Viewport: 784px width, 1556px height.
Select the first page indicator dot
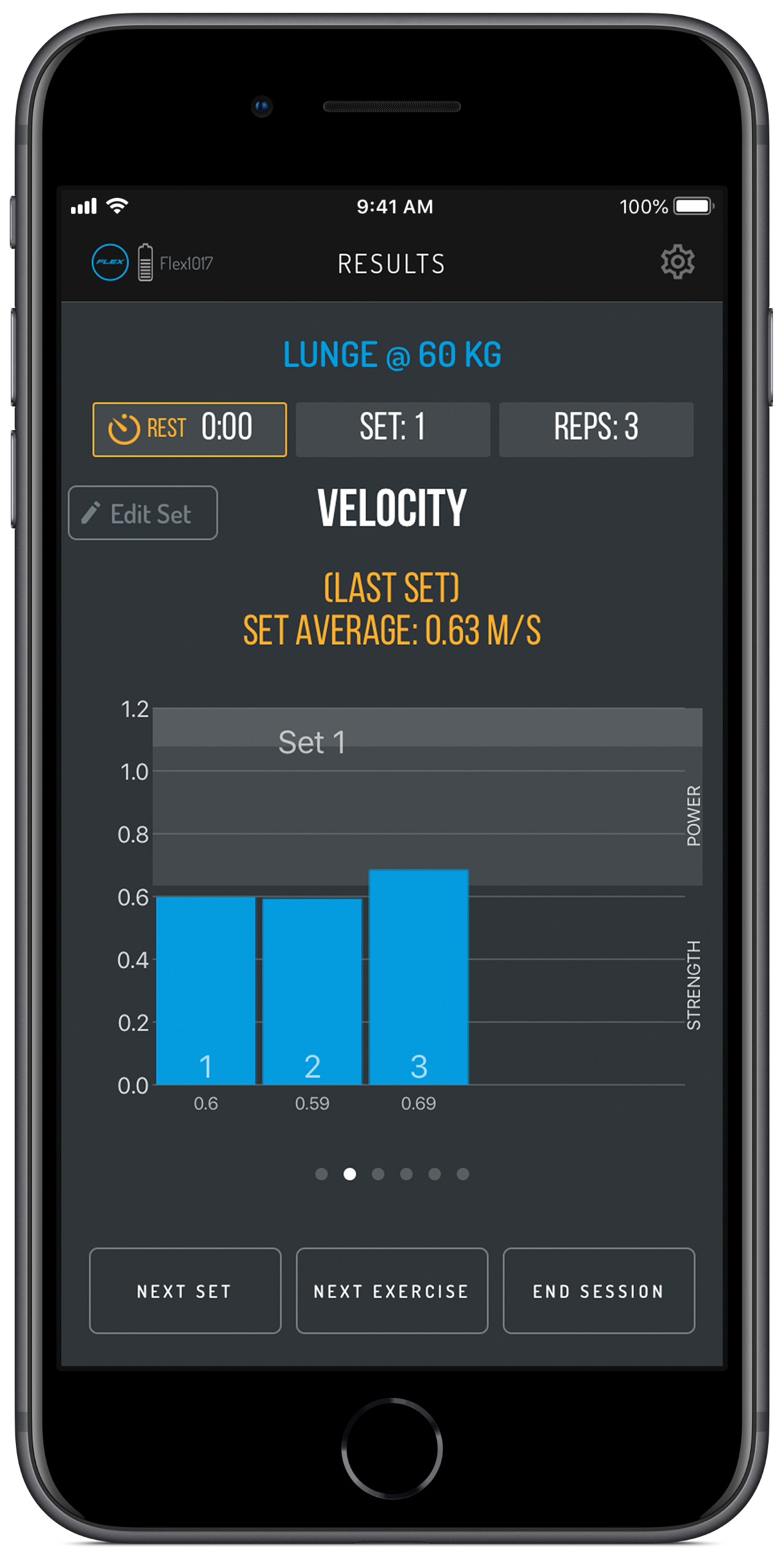coord(322,1174)
